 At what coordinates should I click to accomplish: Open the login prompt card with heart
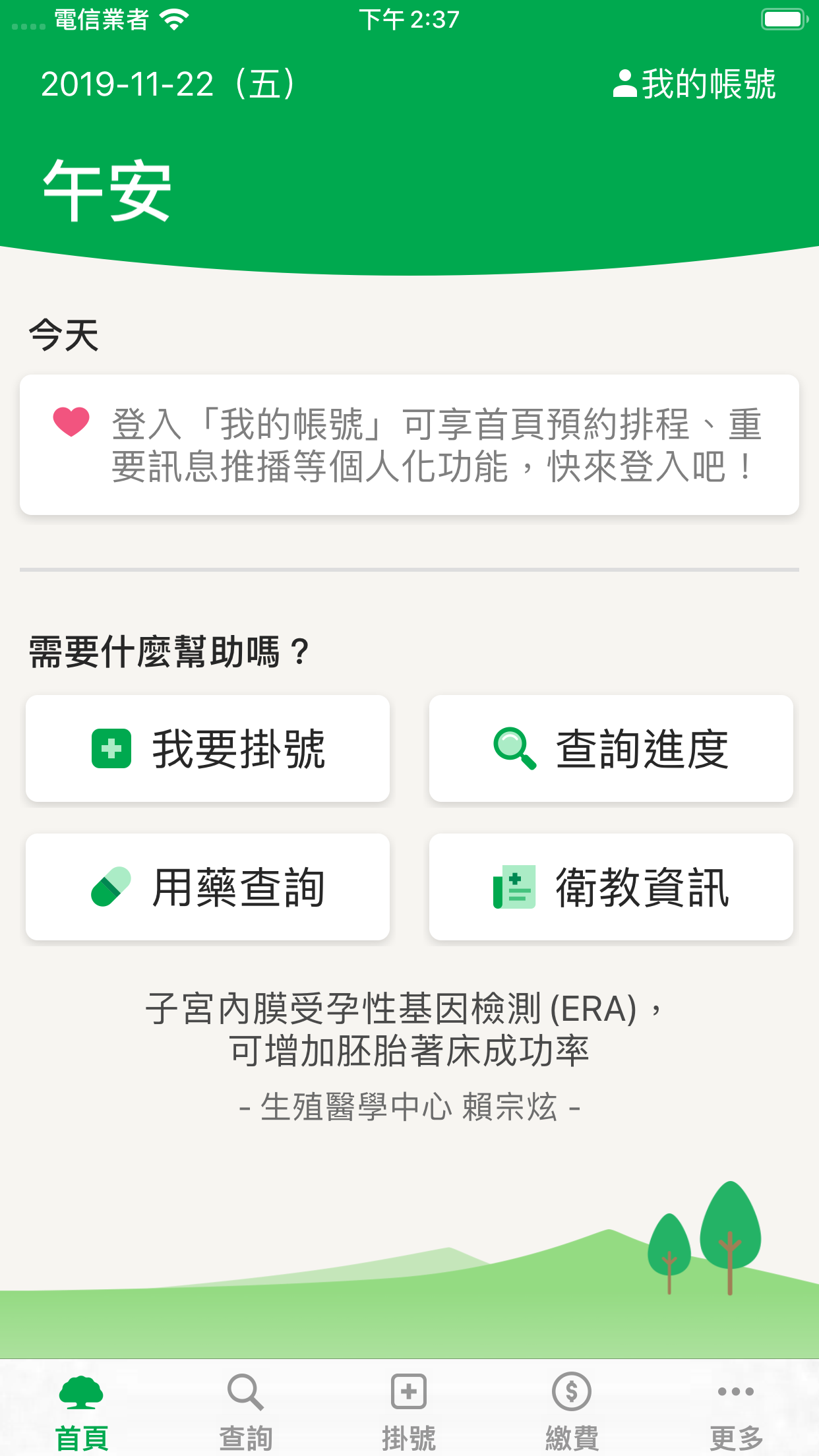pyautogui.click(x=409, y=444)
